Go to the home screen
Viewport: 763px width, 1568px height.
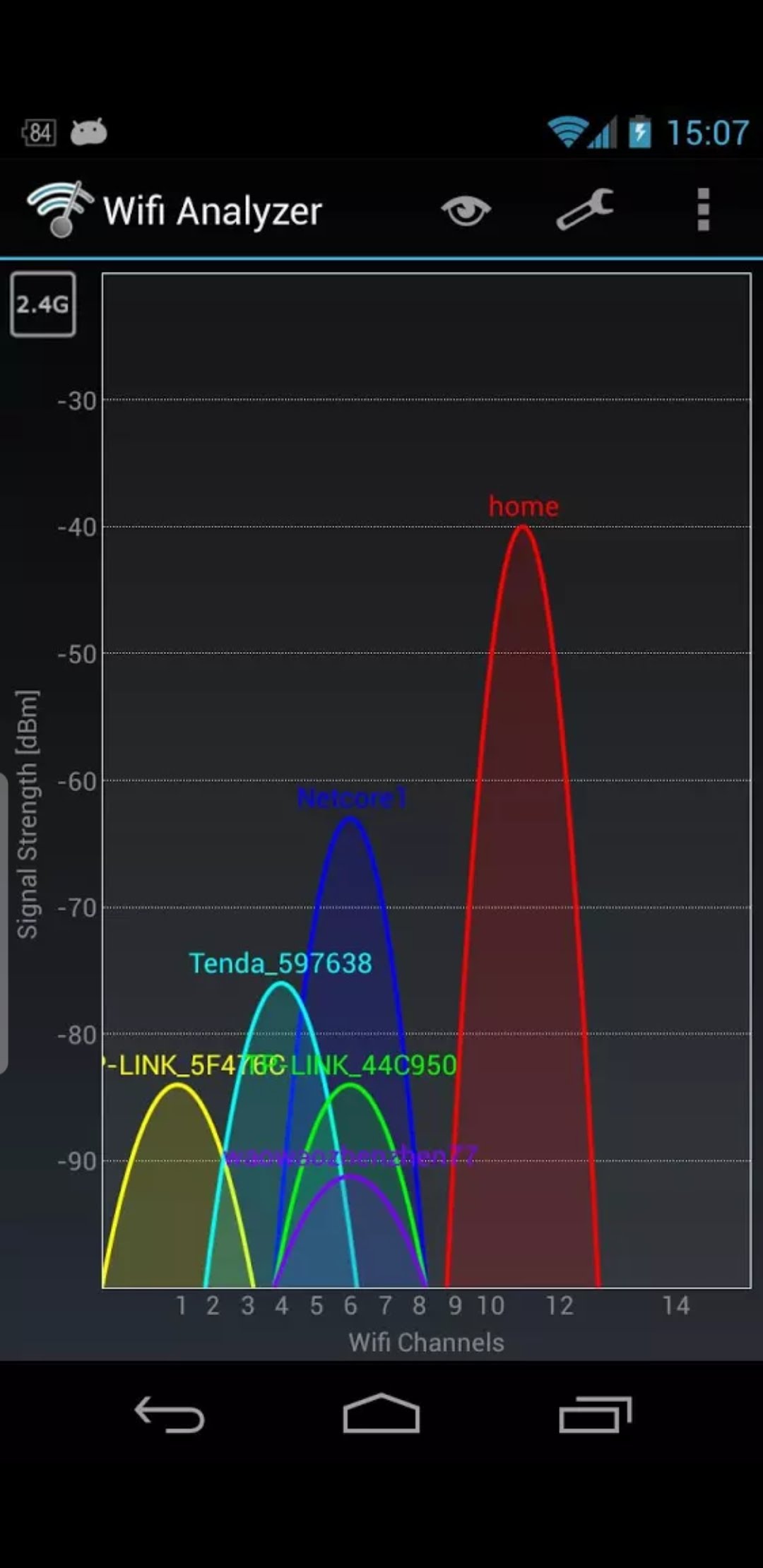click(x=381, y=1413)
